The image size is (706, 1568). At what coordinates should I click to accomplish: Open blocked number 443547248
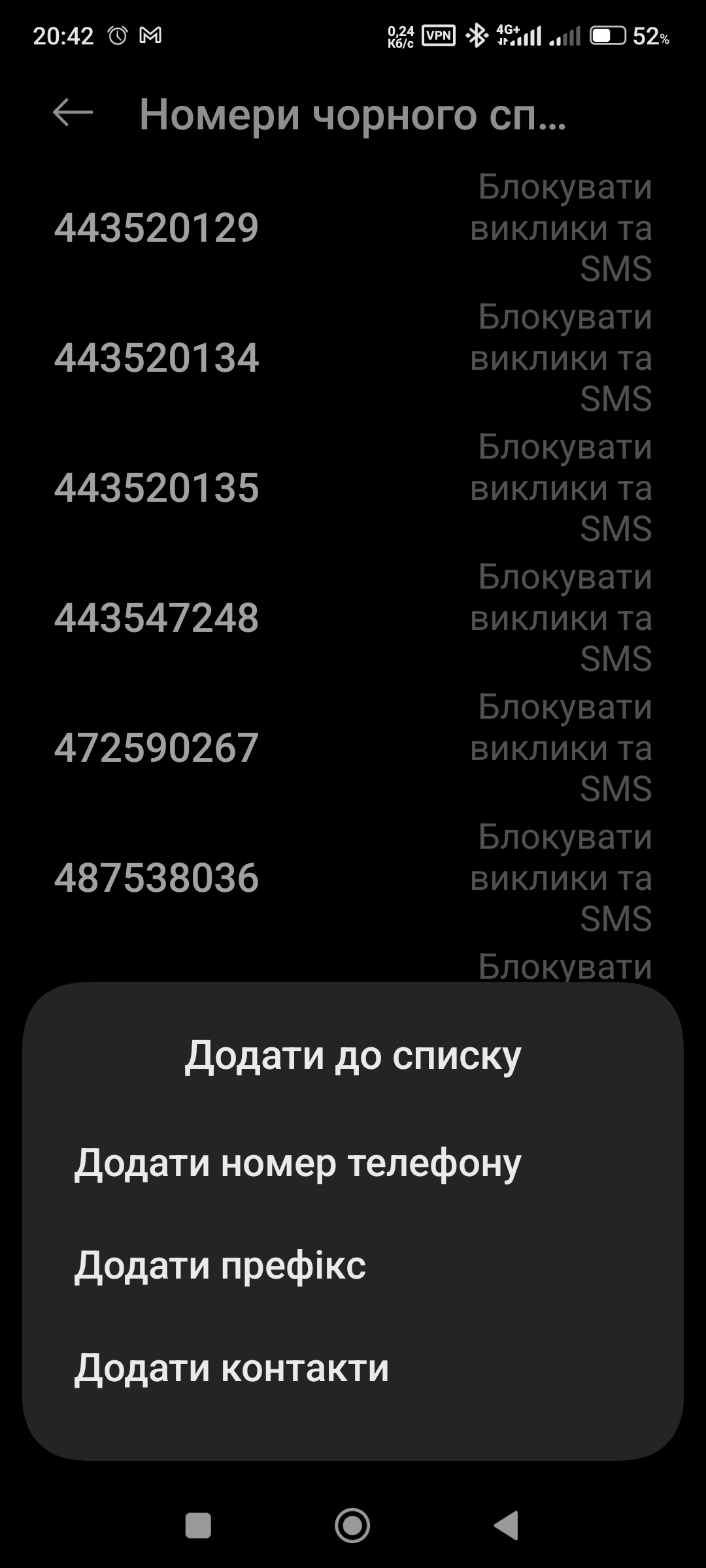click(x=353, y=618)
